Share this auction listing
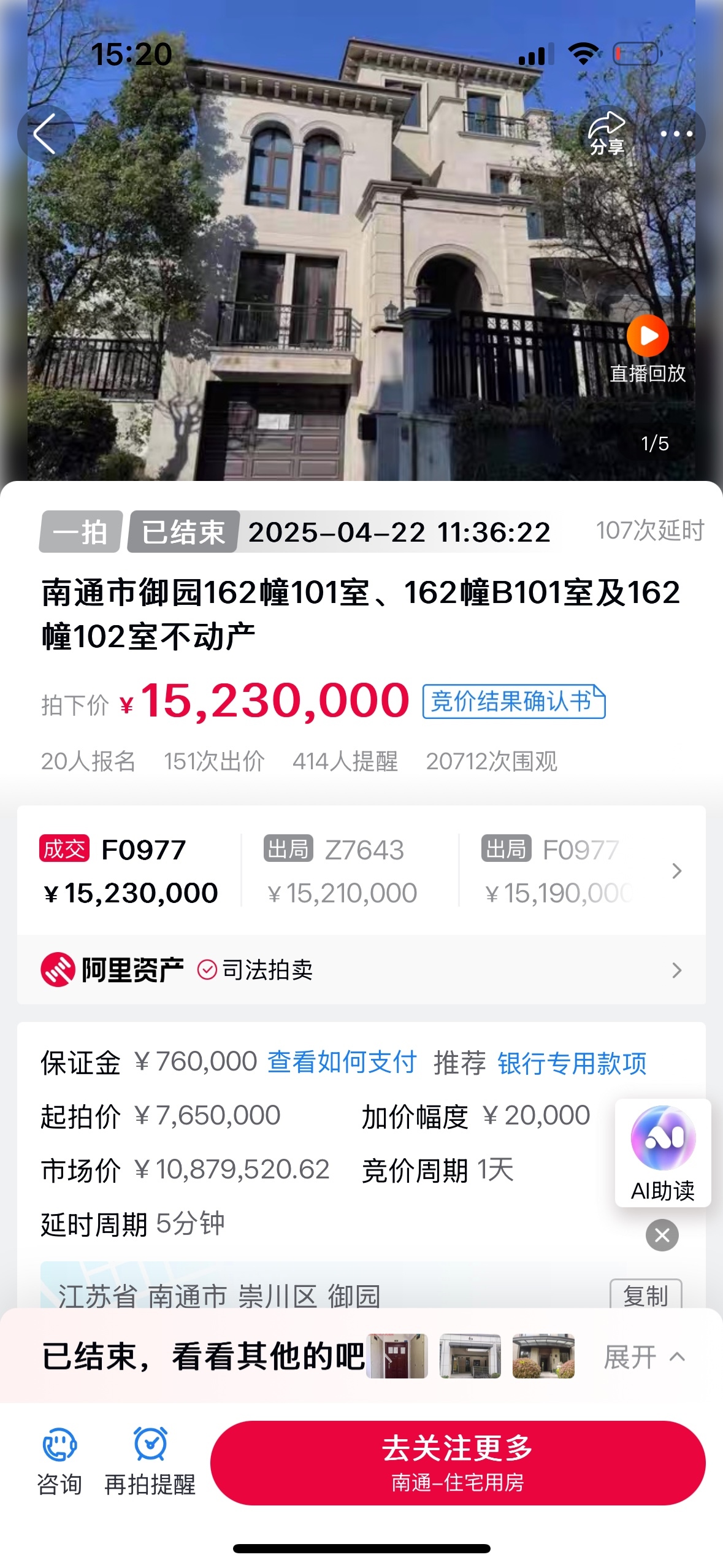 (x=606, y=134)
